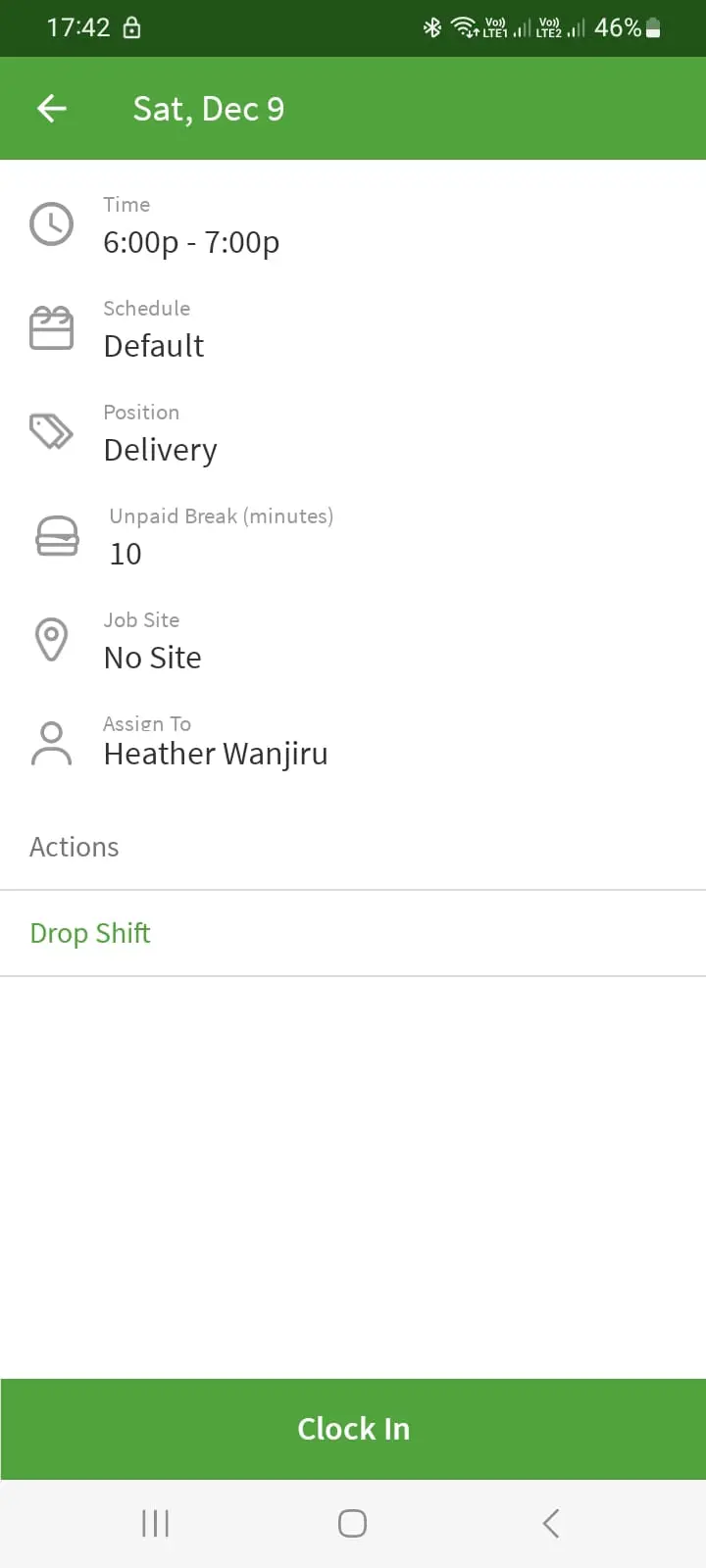Click the battery indicator showing 46%
Screen dimensions: 706x1568
tap(628, 27)
